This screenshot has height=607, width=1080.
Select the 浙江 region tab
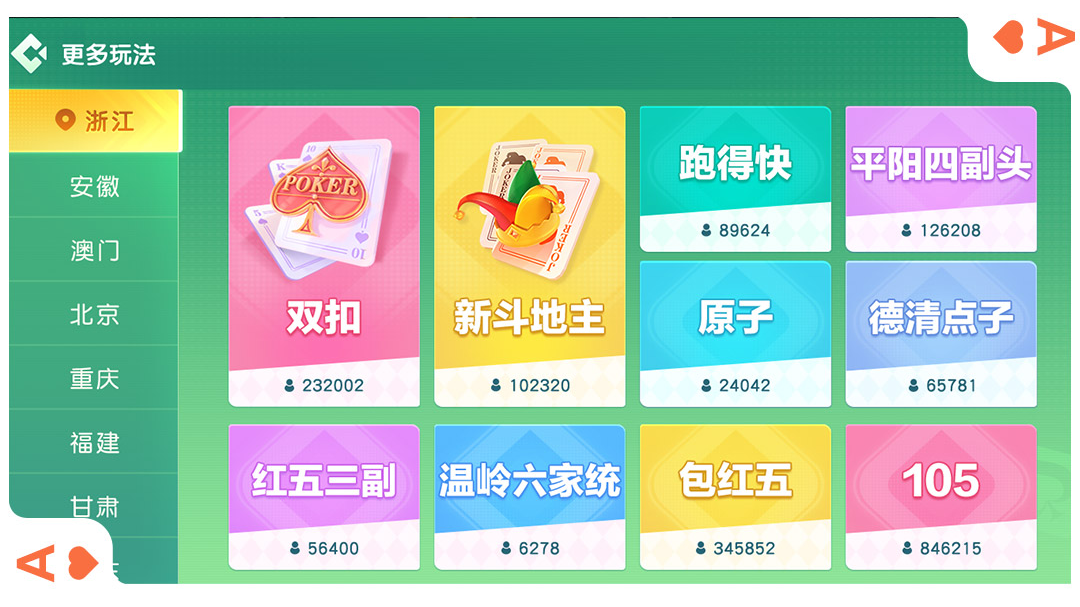[95, 121]
